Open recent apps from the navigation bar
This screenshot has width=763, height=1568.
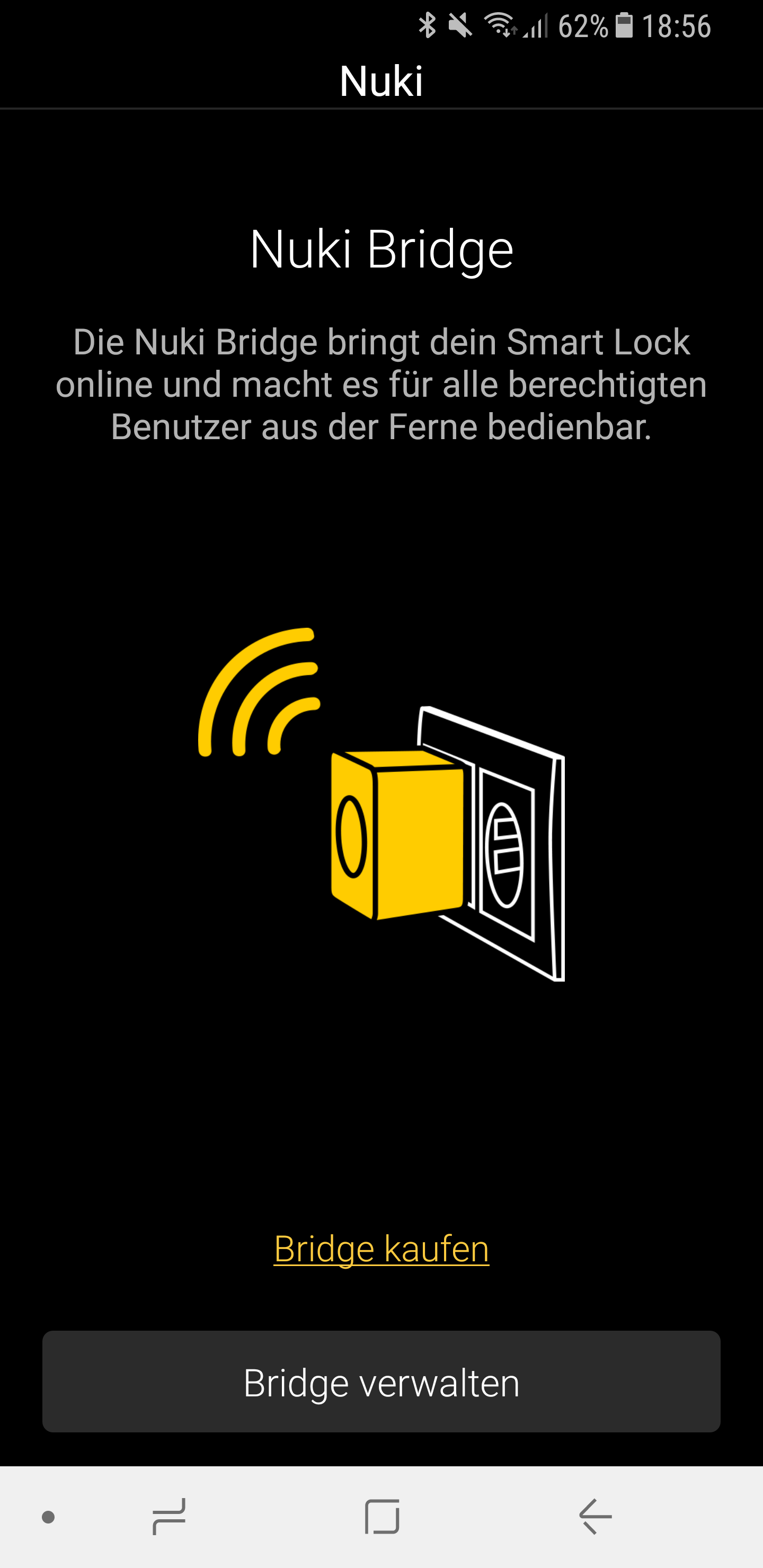[x=169, y=1516]
